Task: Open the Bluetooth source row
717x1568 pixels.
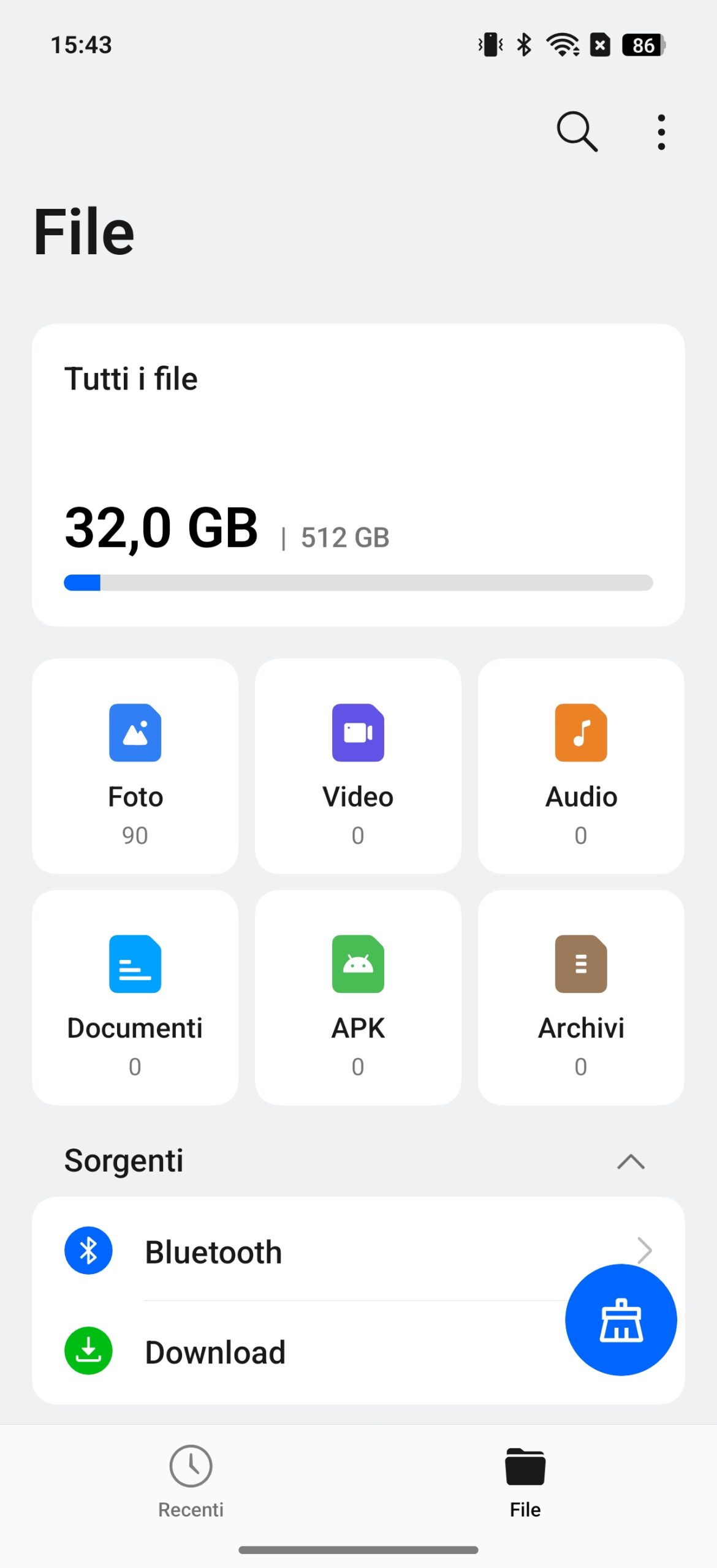Action: point(358,1251)
